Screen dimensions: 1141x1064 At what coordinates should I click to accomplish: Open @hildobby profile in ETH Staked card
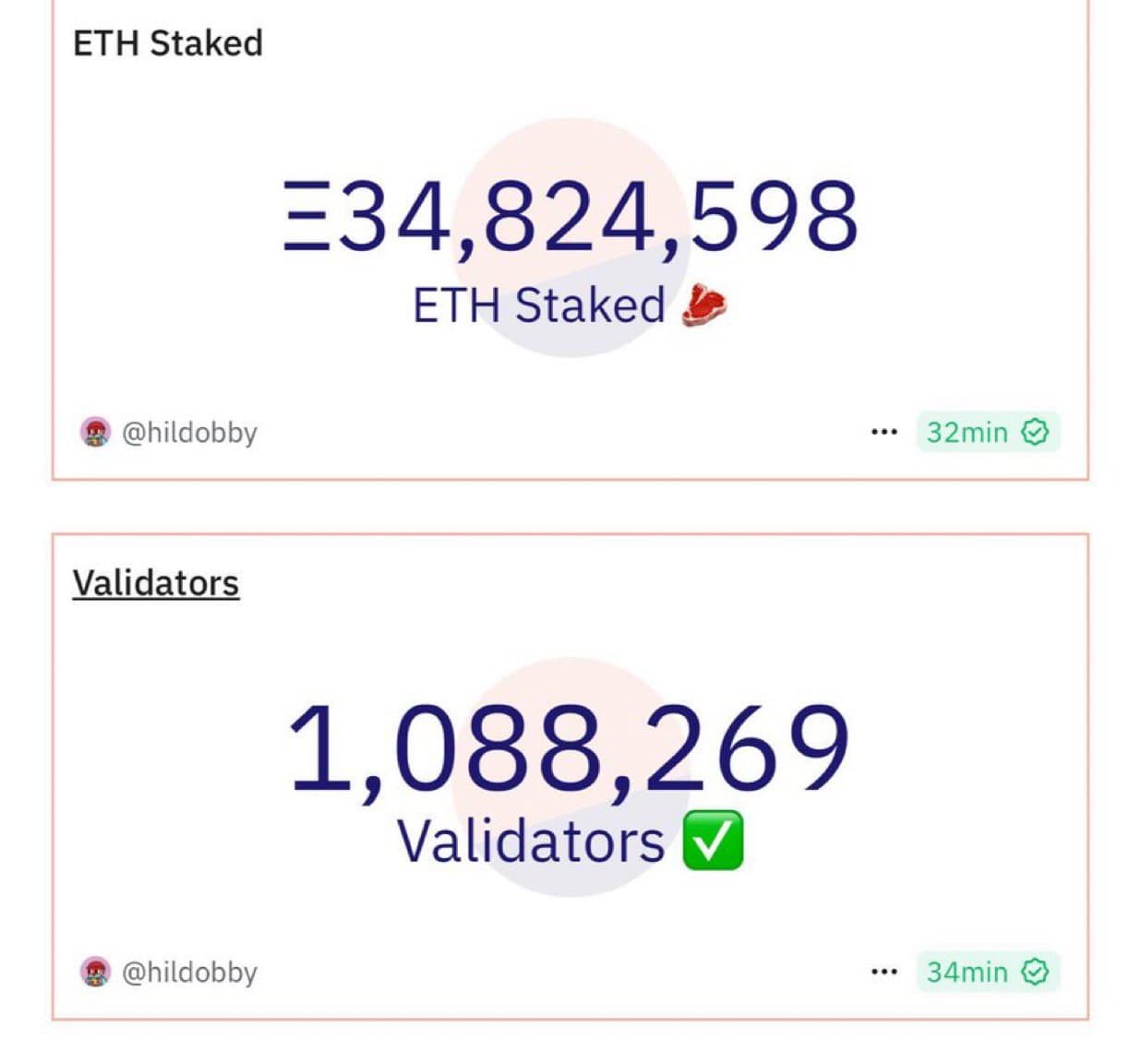coord(188,432)
